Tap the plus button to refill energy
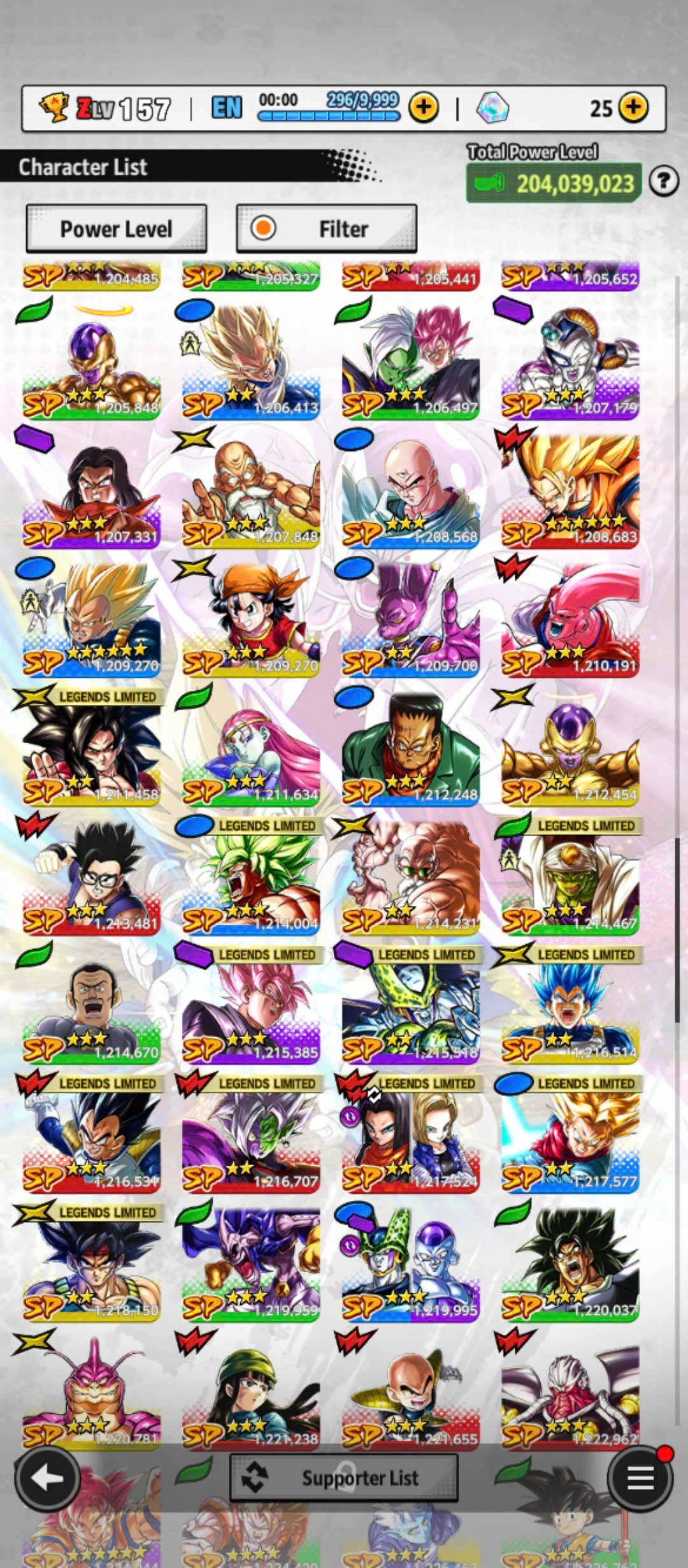 tap(424, 108)
